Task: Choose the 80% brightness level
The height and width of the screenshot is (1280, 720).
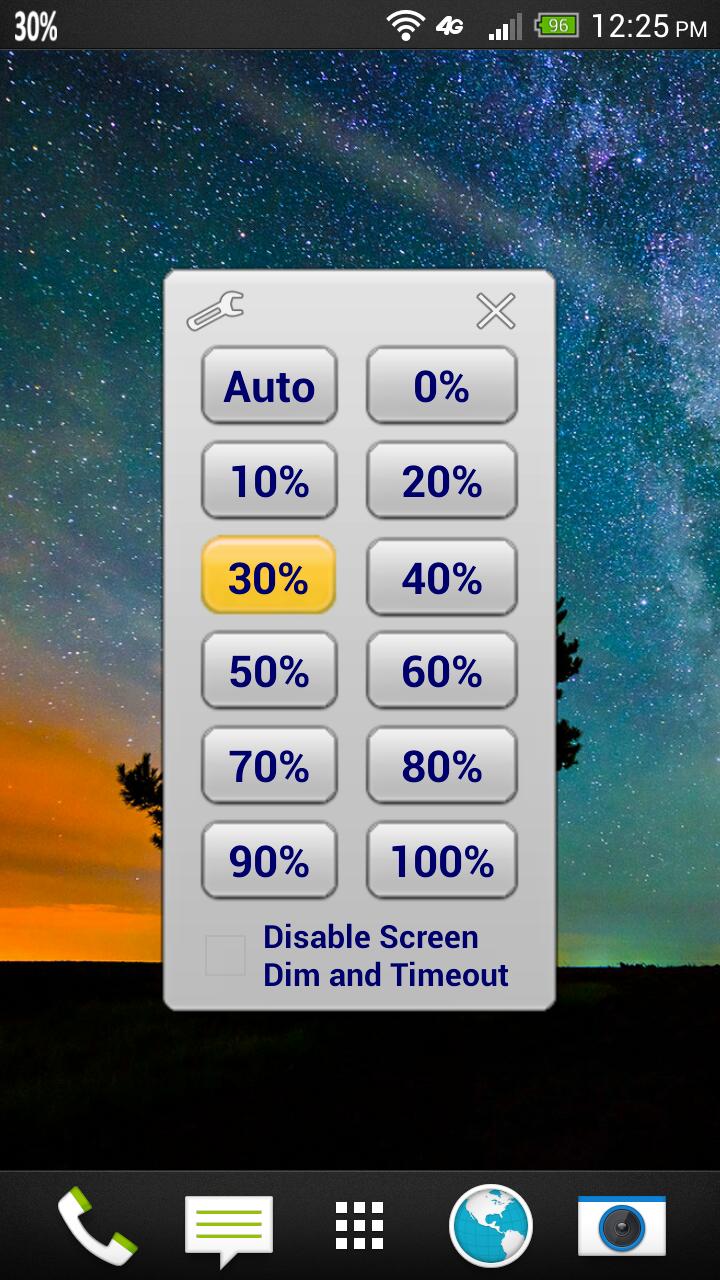Action: [441, 765]
